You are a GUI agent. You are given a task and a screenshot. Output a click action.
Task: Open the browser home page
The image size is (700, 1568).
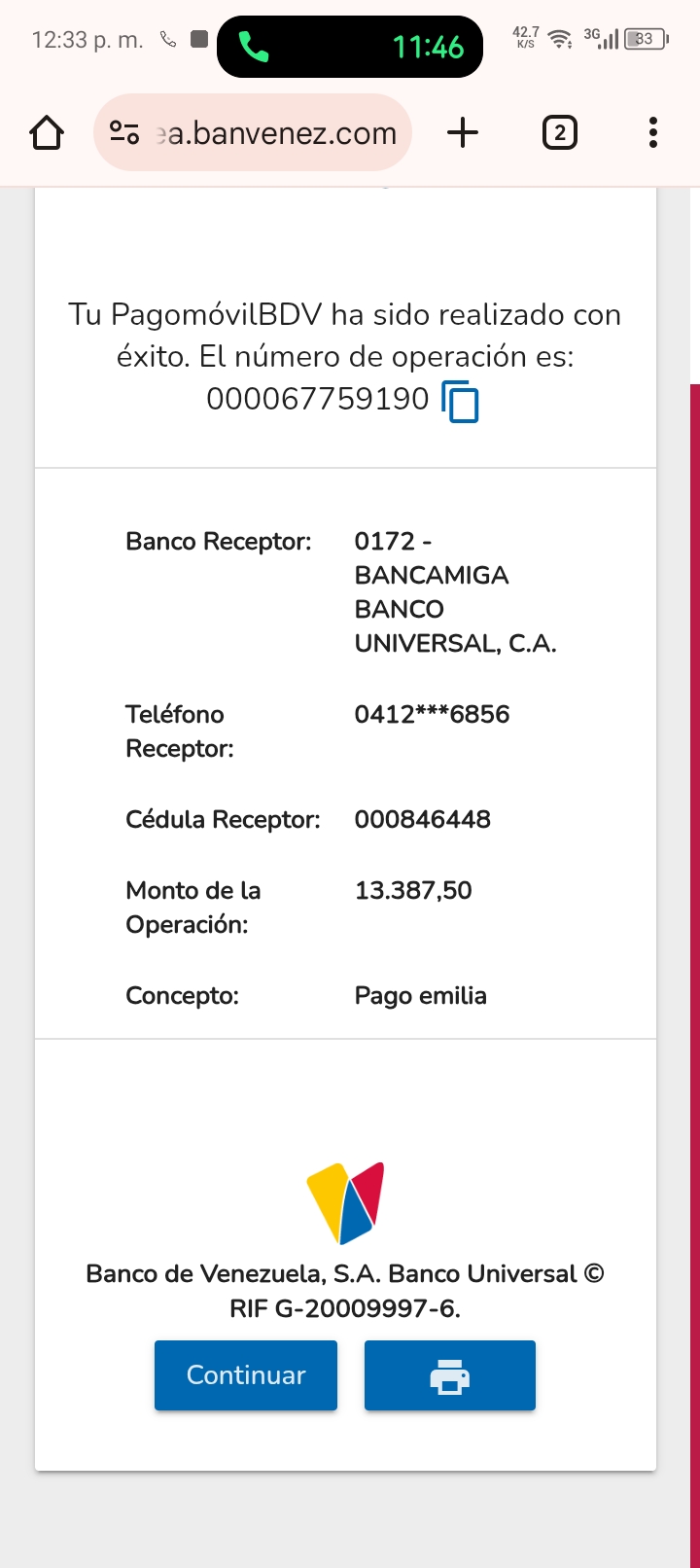[47, 133]
